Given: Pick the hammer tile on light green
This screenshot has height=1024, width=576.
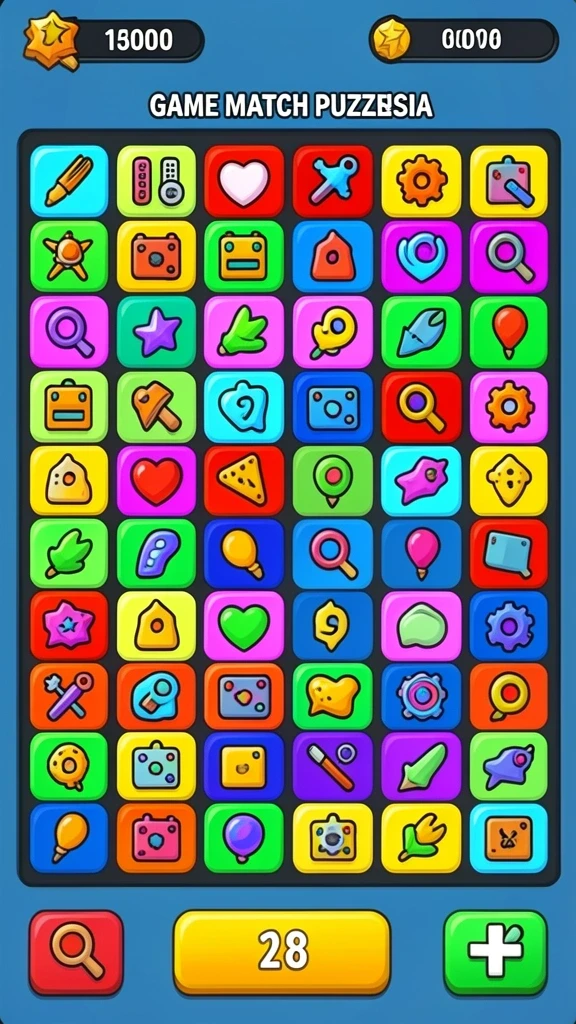Looking at the screenshot, I should click(x=156, y=408).
